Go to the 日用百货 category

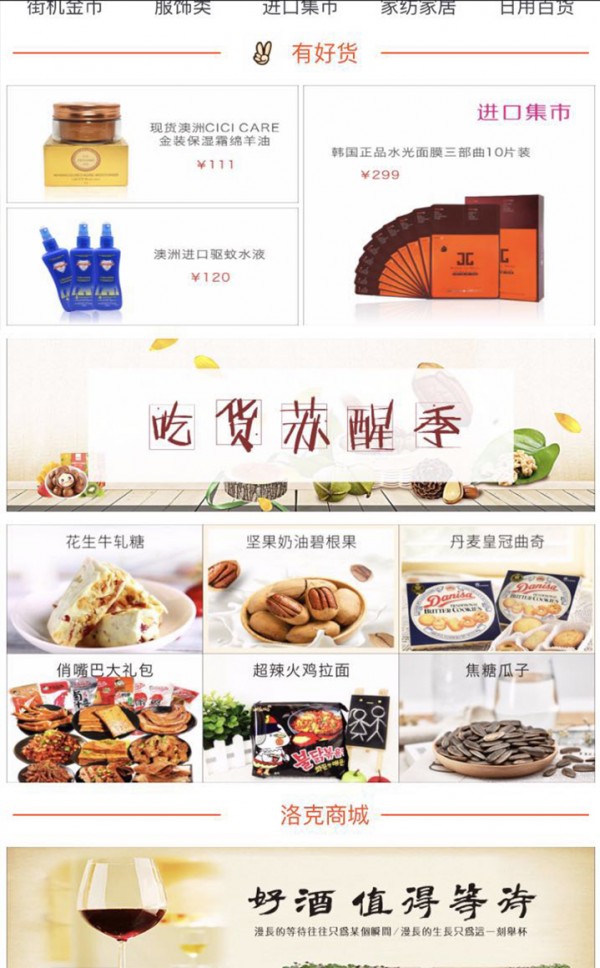click(537, 8)
